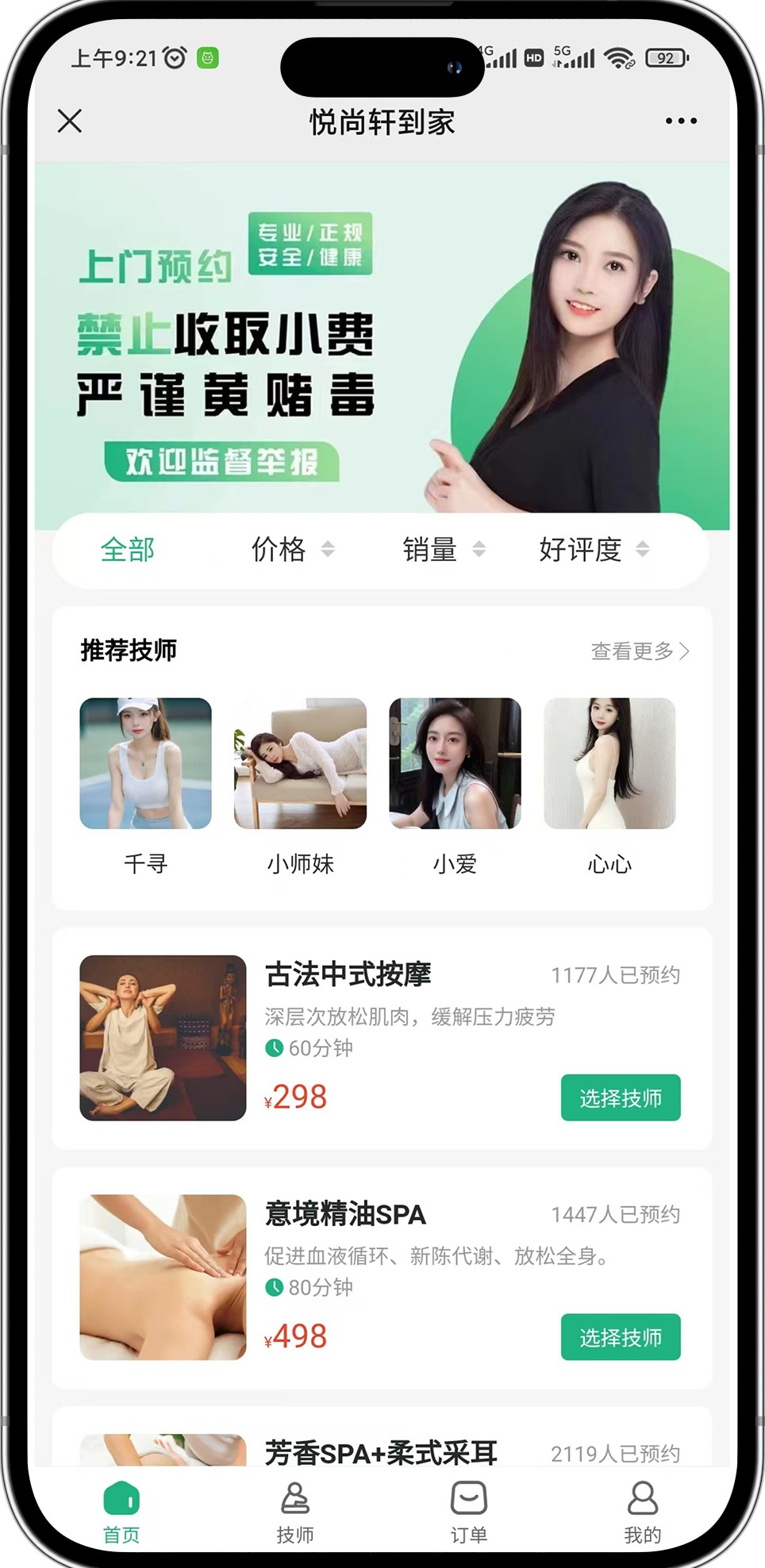Open the 芳香SPA+柔式采耳 service card
This screenshot has width=765, height=1568.
pos(381,1451)
